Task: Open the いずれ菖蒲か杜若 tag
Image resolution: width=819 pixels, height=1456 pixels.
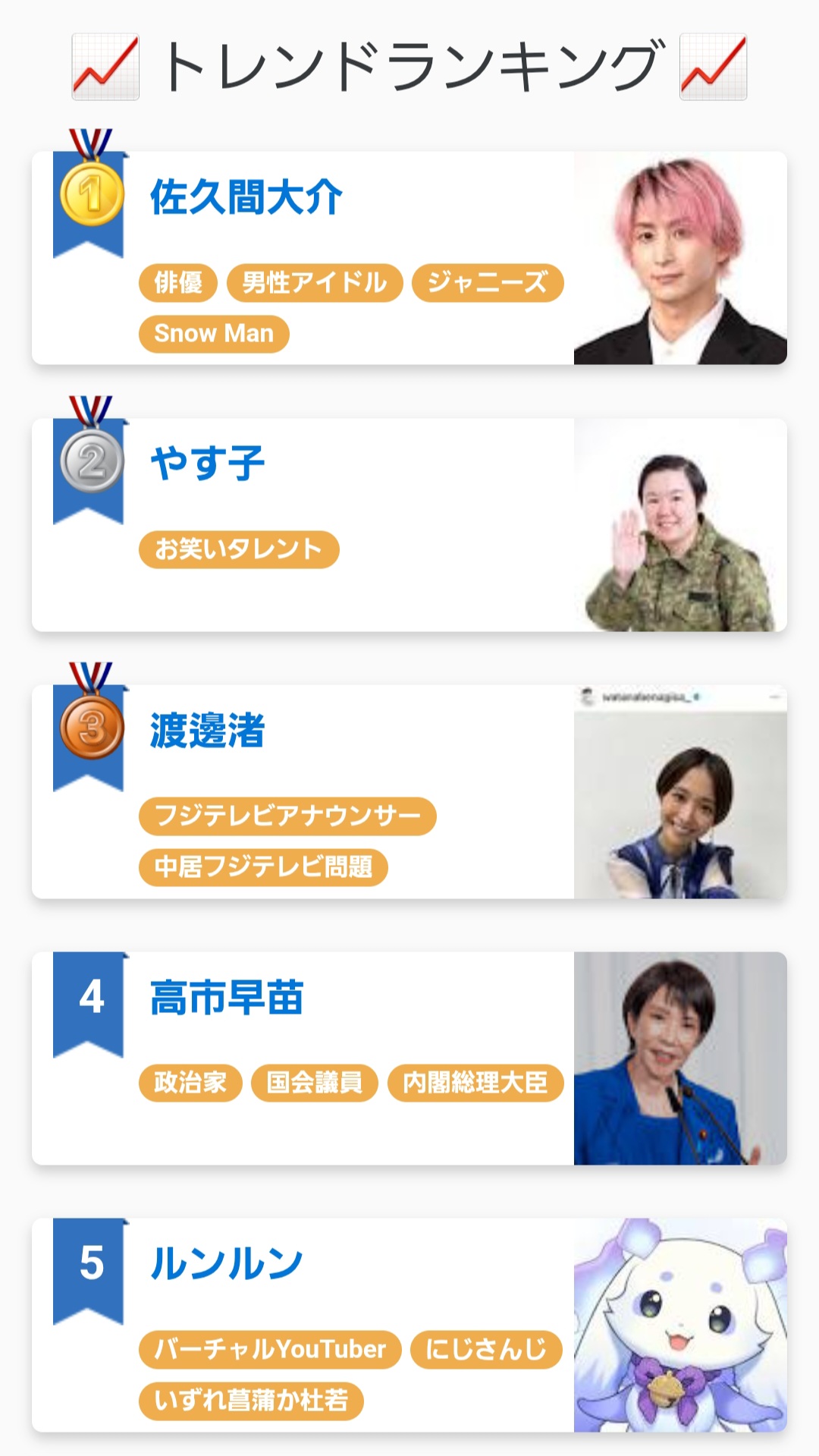Action: click(x=251, y=1401)
